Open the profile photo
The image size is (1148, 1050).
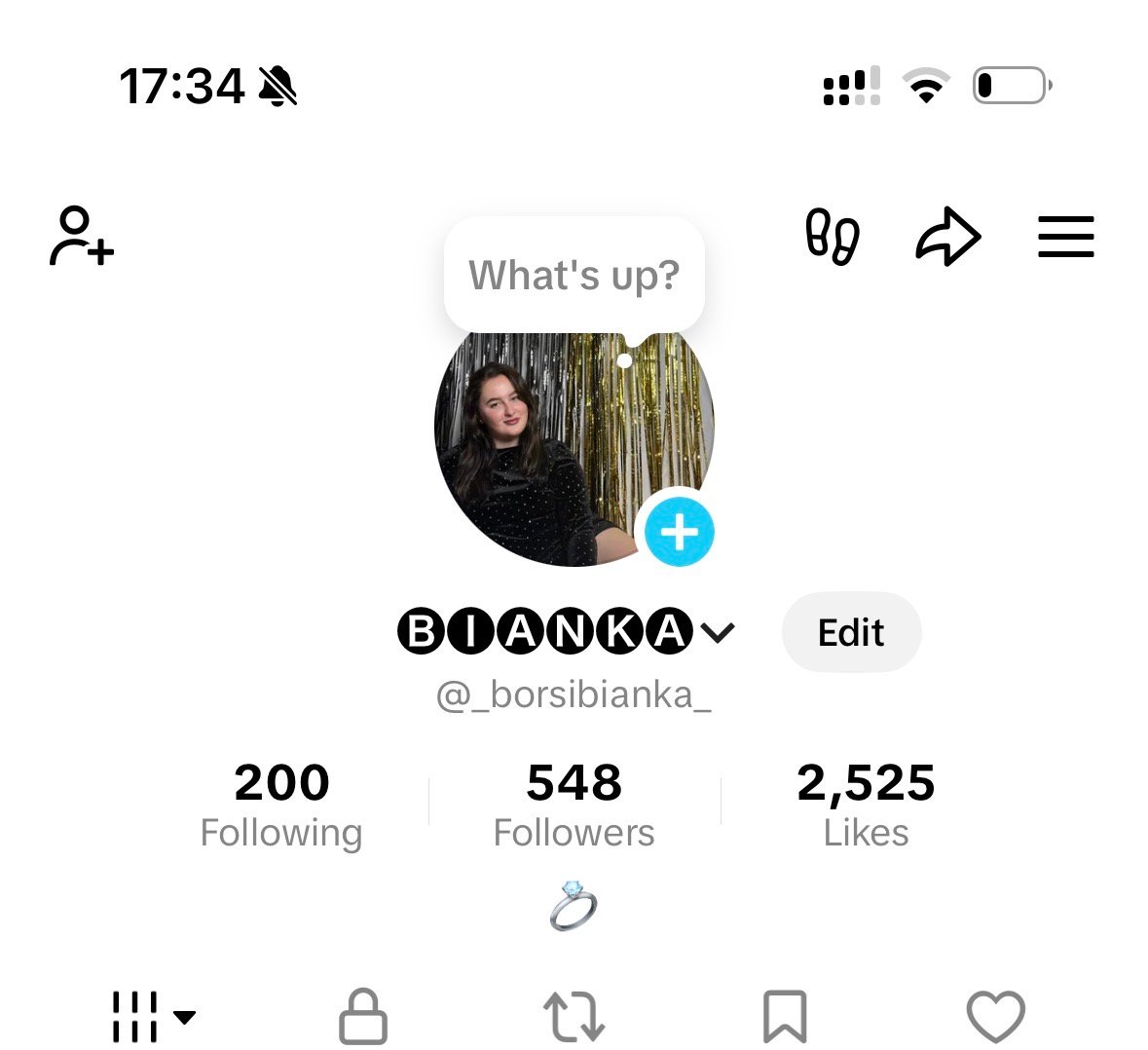545,448
